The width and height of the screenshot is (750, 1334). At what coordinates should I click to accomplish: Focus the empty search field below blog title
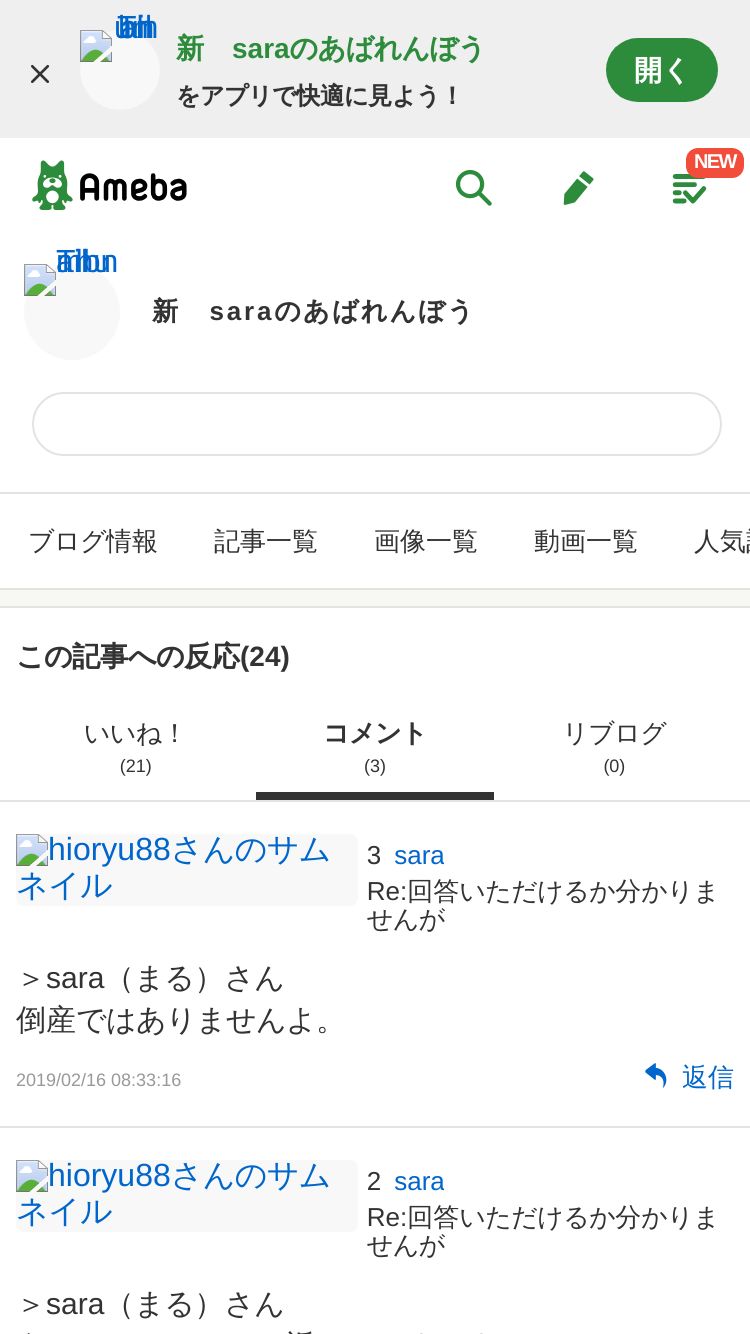point(376,424)
